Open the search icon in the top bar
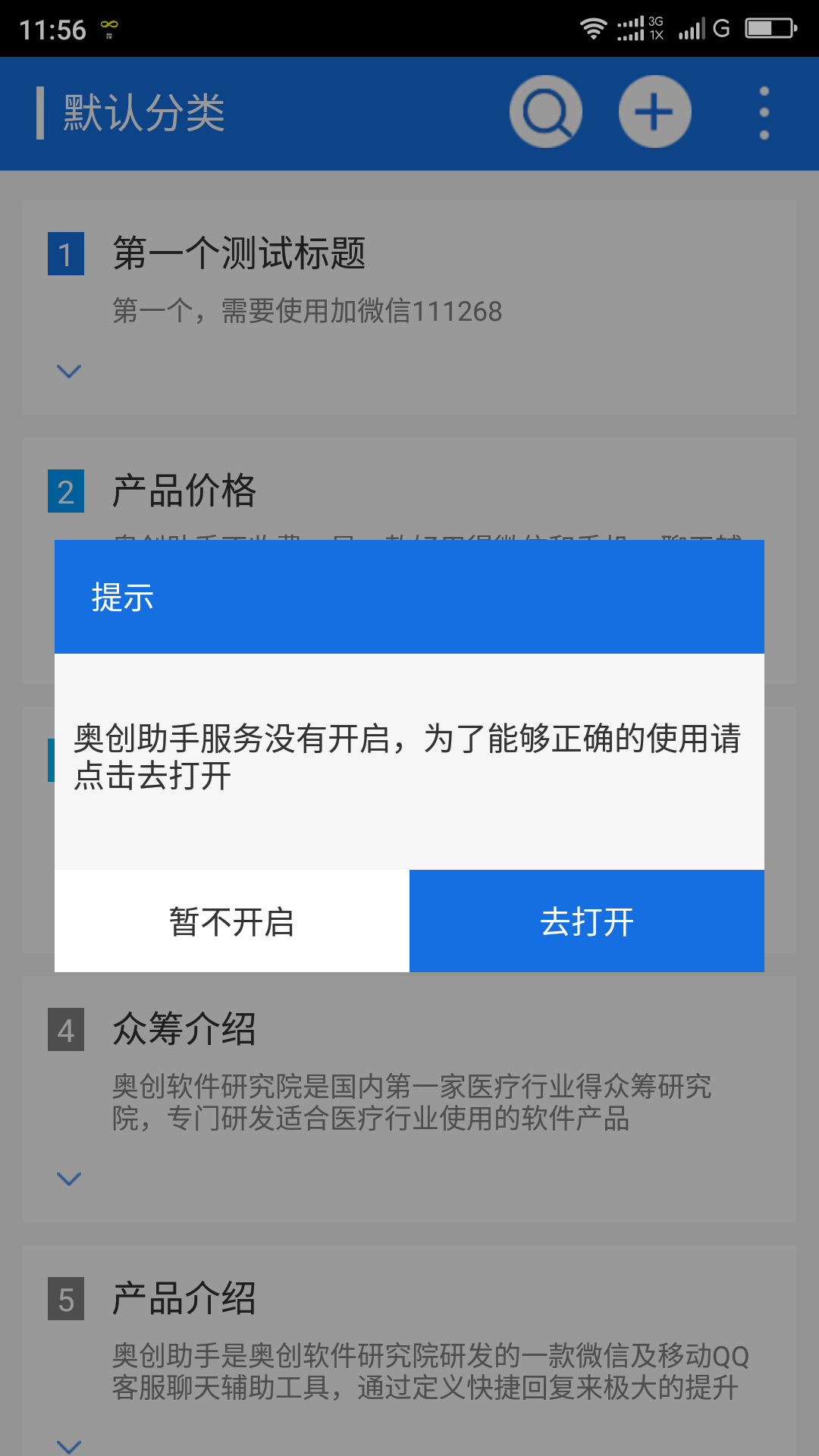819x1456 pixels. click(546, 112)
